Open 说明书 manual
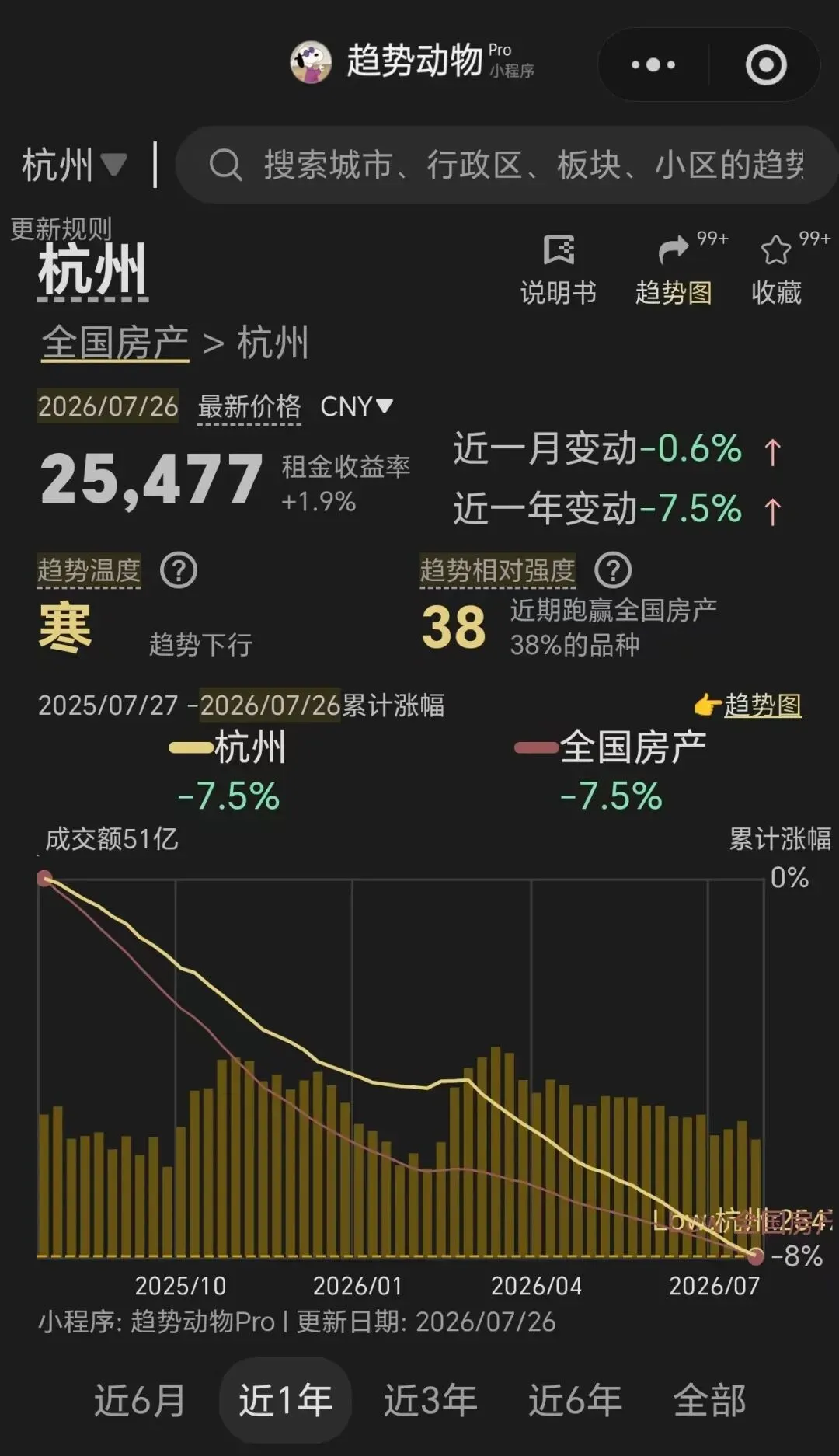 [x=559, y=270]
